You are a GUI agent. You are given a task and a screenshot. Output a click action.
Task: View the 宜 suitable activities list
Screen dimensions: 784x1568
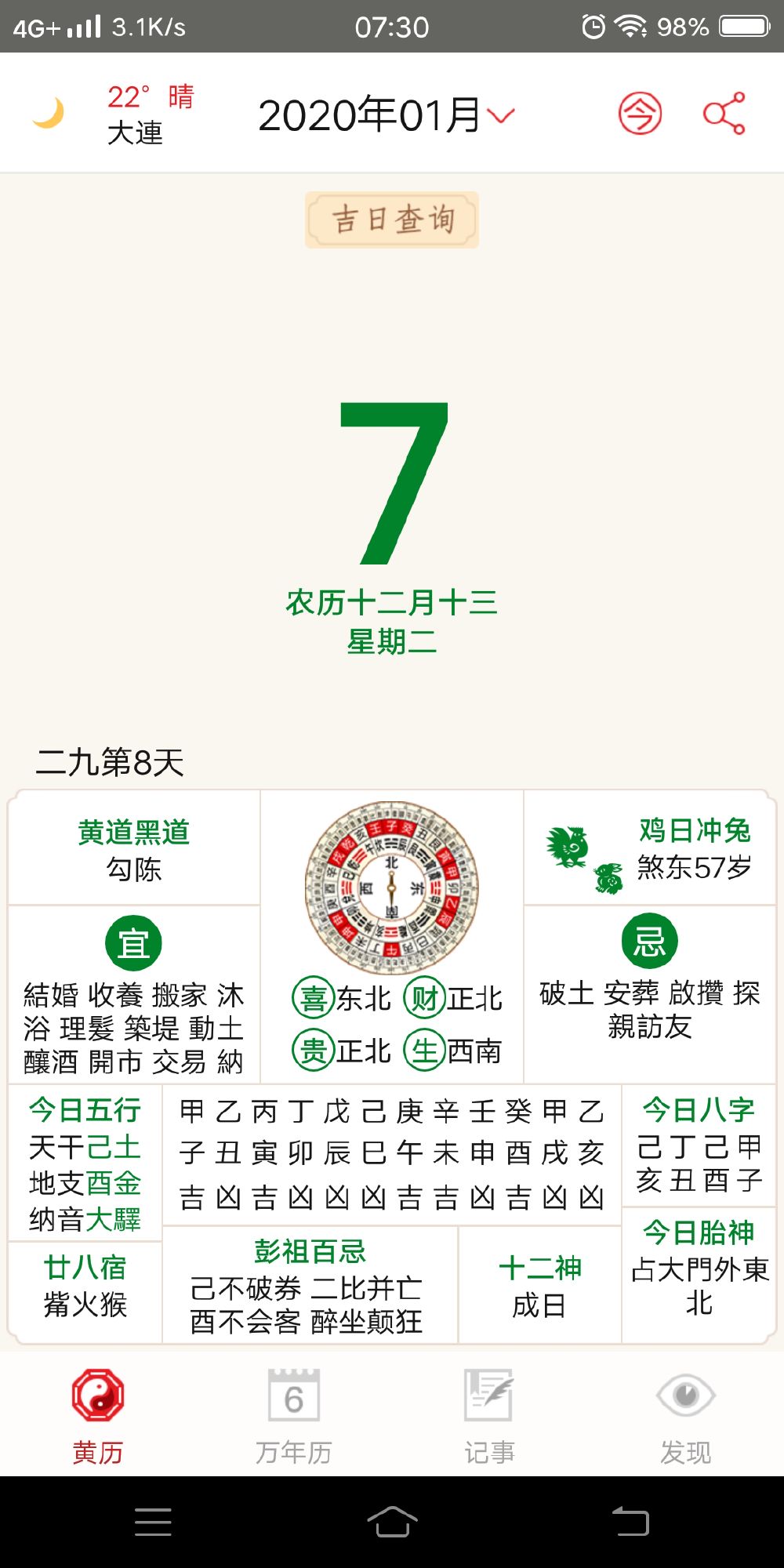(x=134, y=995)
